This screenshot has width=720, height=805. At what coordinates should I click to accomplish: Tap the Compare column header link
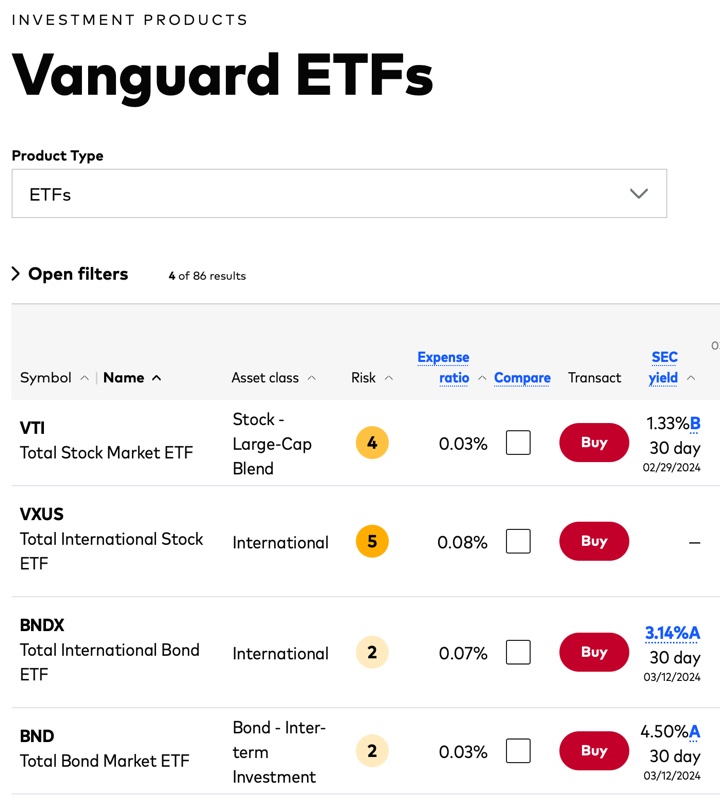click(x=522, y=378)
